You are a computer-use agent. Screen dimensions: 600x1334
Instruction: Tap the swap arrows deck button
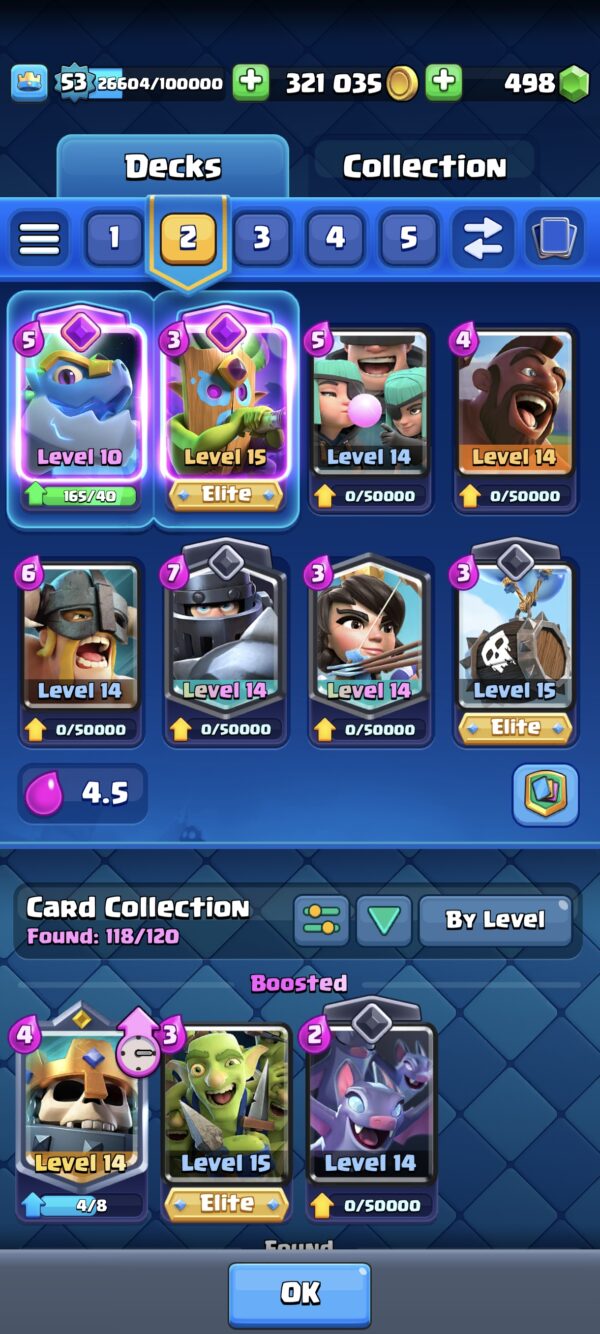tap(483, 238)
